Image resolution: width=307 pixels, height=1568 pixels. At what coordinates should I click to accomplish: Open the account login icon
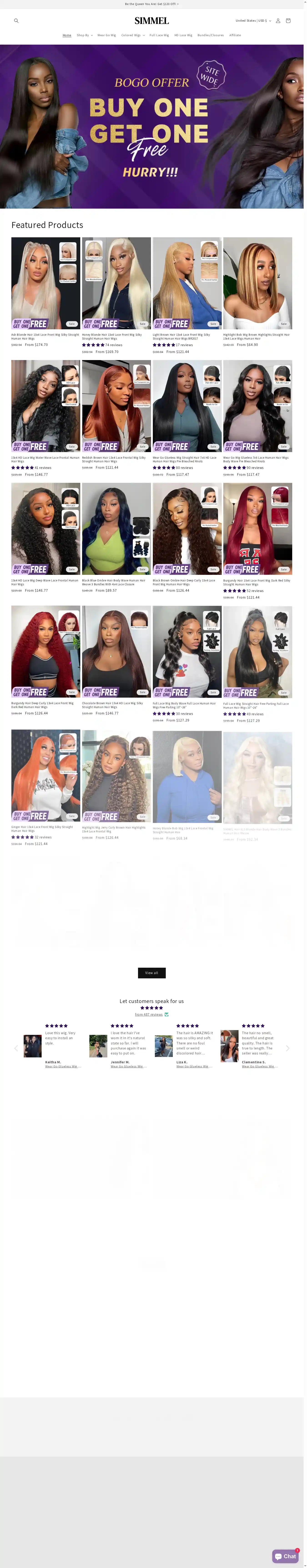coord(278,21)
